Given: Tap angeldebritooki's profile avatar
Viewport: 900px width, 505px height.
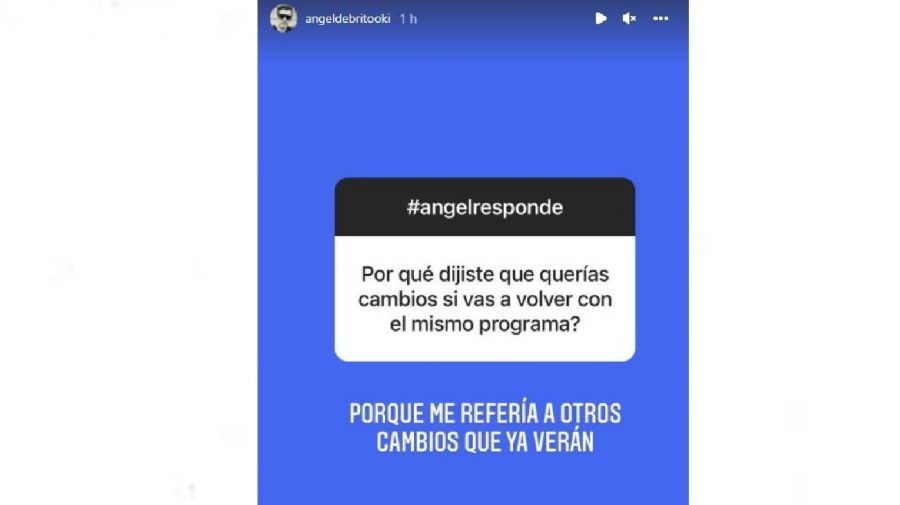Looking at the screenshot, I should [x=284, y=19].
